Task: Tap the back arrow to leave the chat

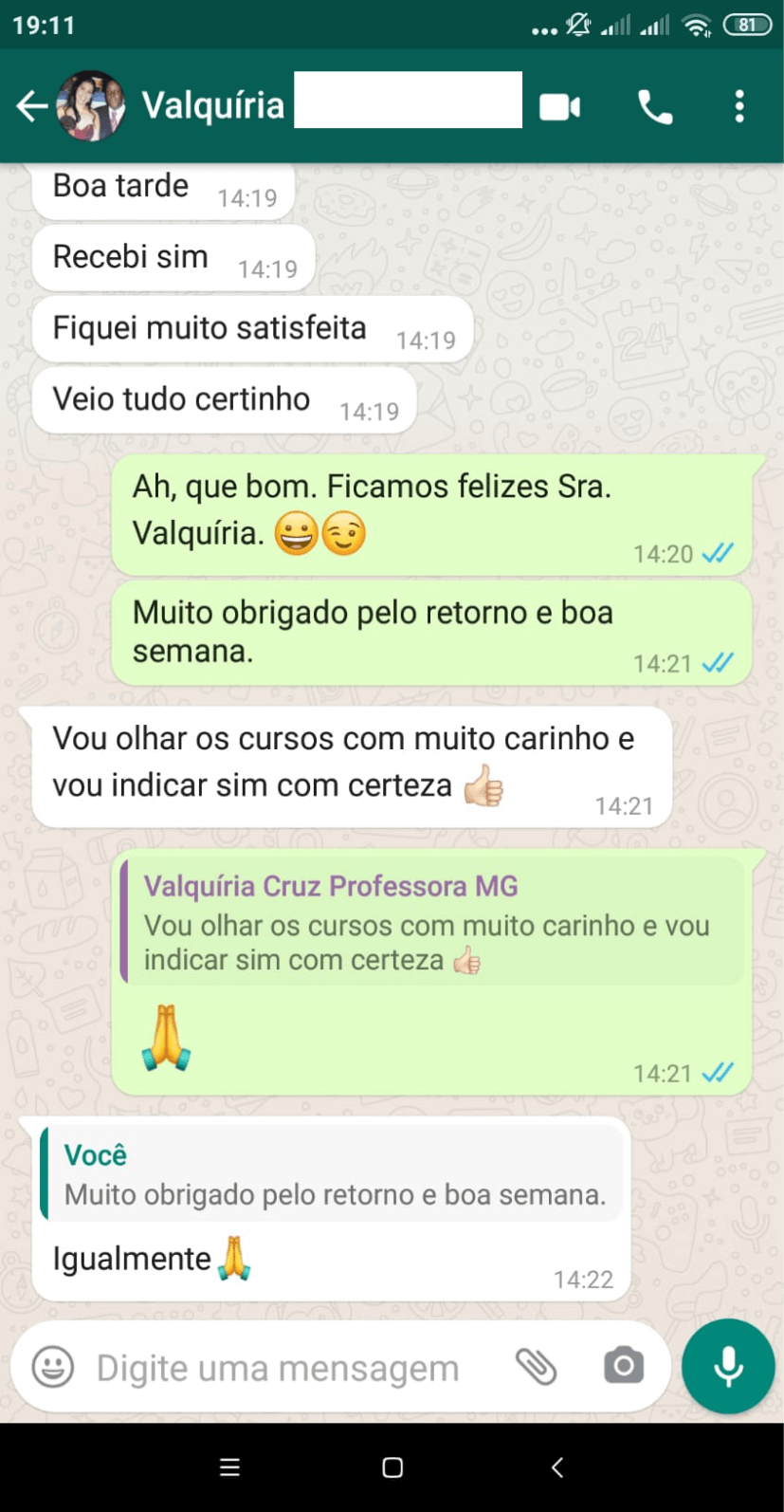Action: 31,106
